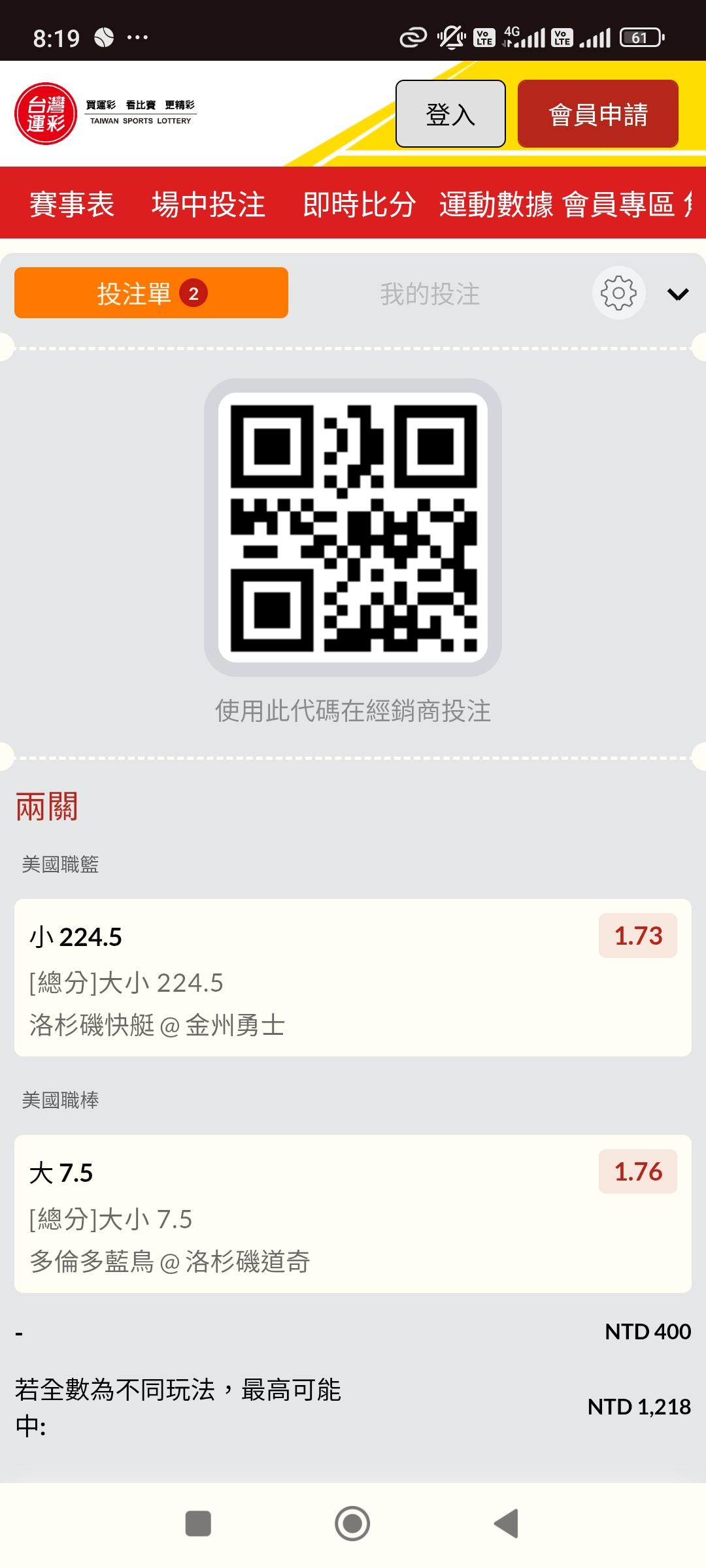
Task: Tap the system home button
Action: (x=352, y=1524)
